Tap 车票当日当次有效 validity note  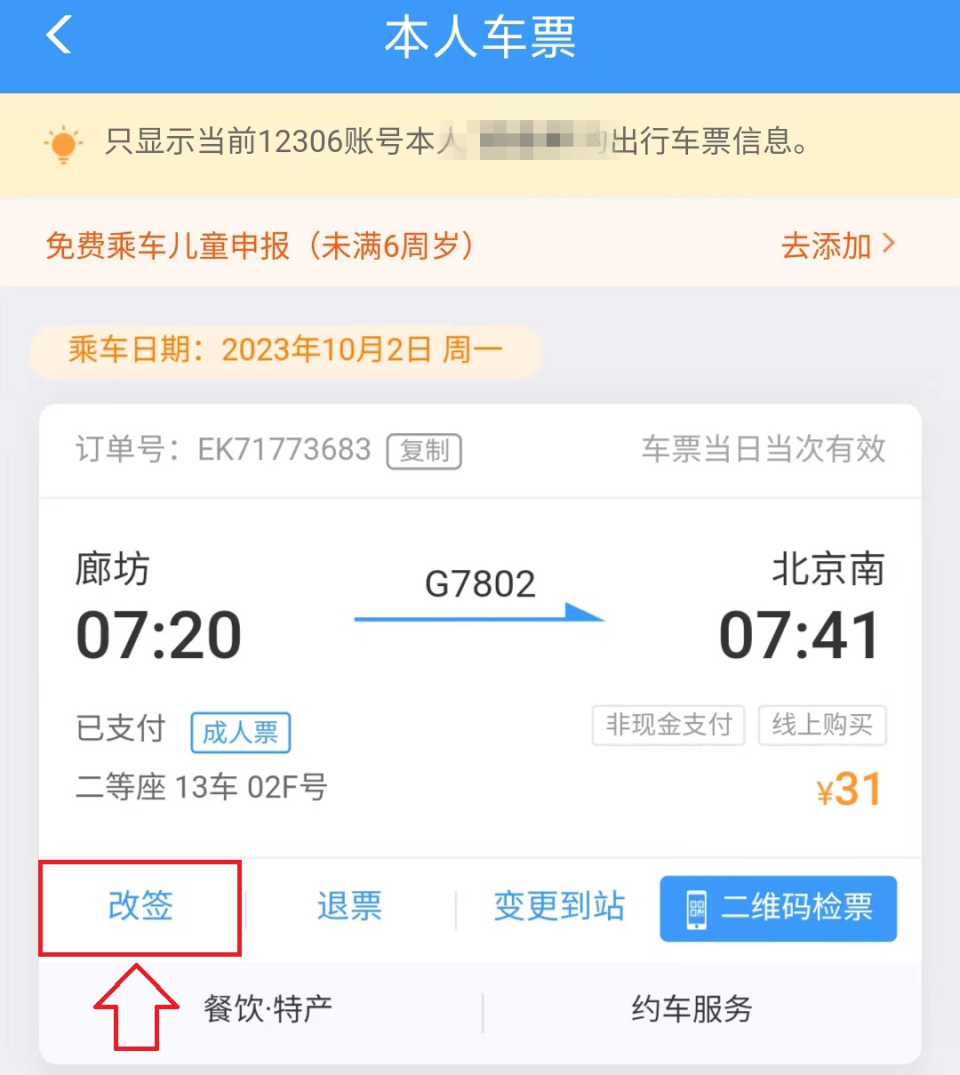tap(764, 450)
